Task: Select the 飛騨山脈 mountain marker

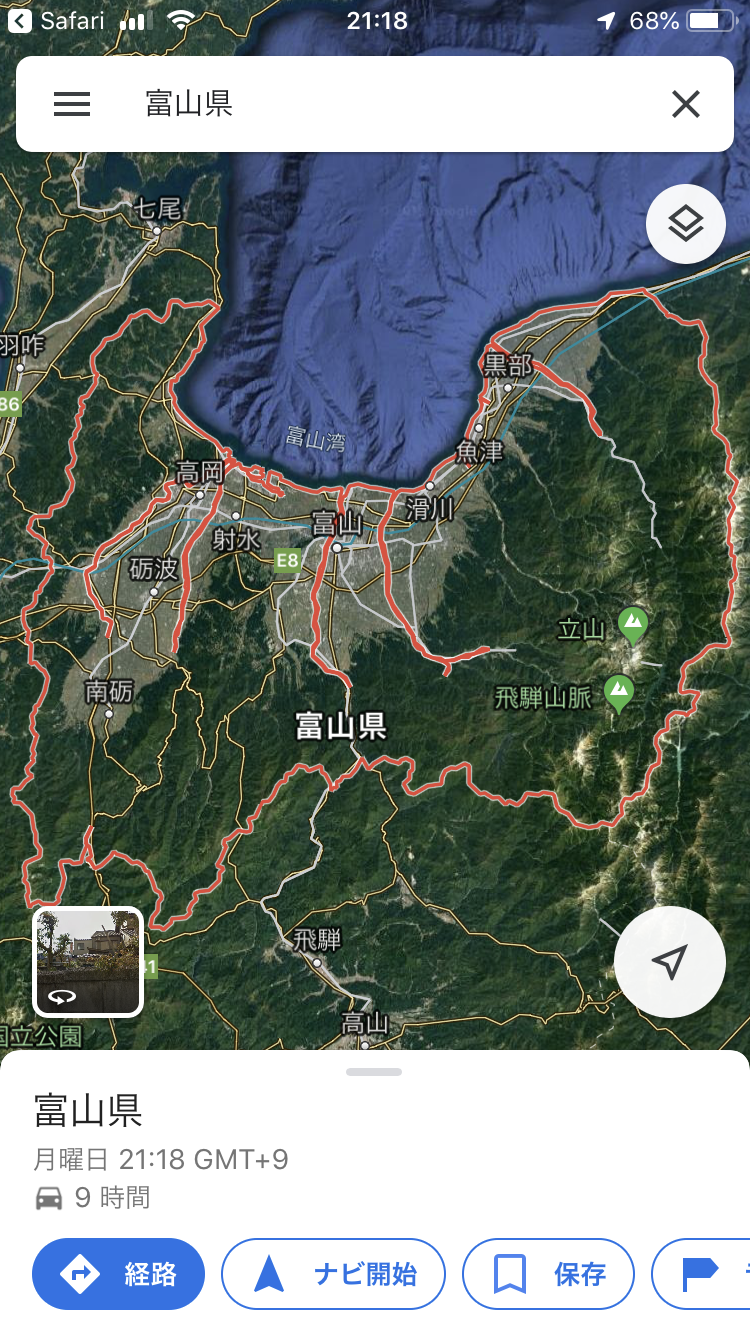Action: [x=619, y=693]
